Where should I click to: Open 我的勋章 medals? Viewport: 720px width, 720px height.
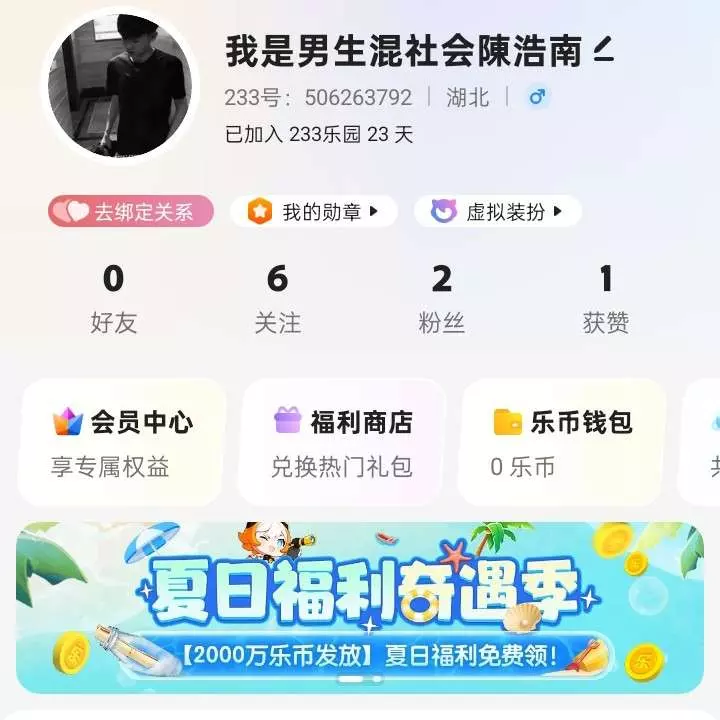click(x=314, y=211)
